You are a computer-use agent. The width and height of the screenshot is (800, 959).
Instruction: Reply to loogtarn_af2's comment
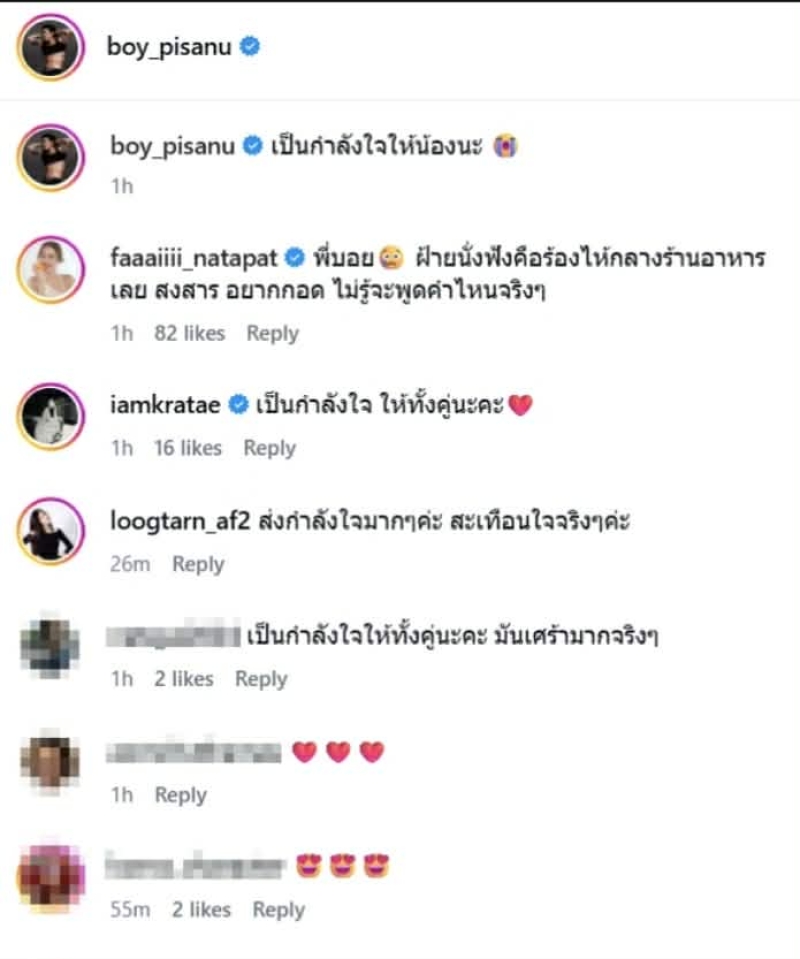[x=198, y=565]
